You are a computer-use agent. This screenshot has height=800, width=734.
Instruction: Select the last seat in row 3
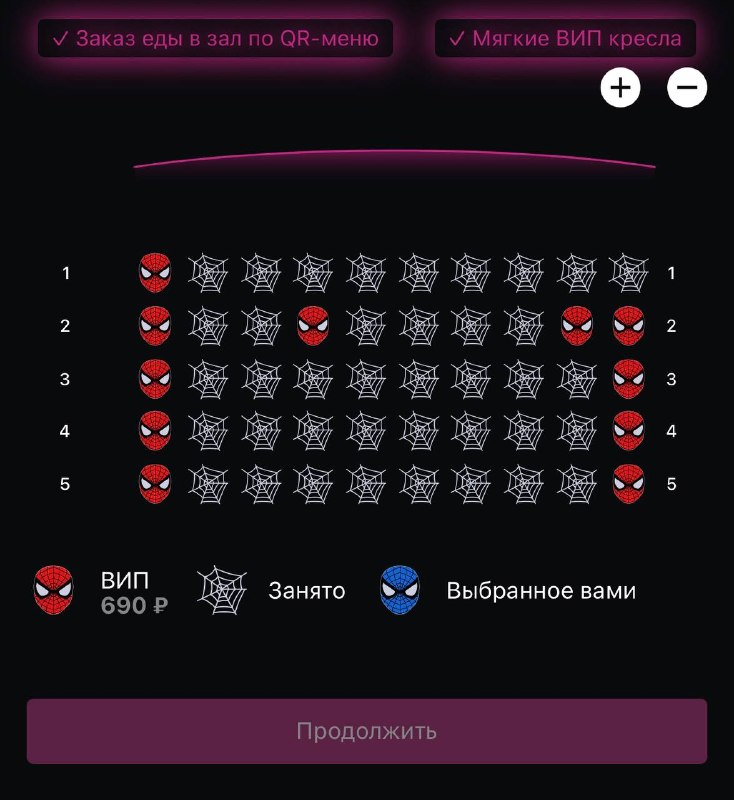coord(628,379)
